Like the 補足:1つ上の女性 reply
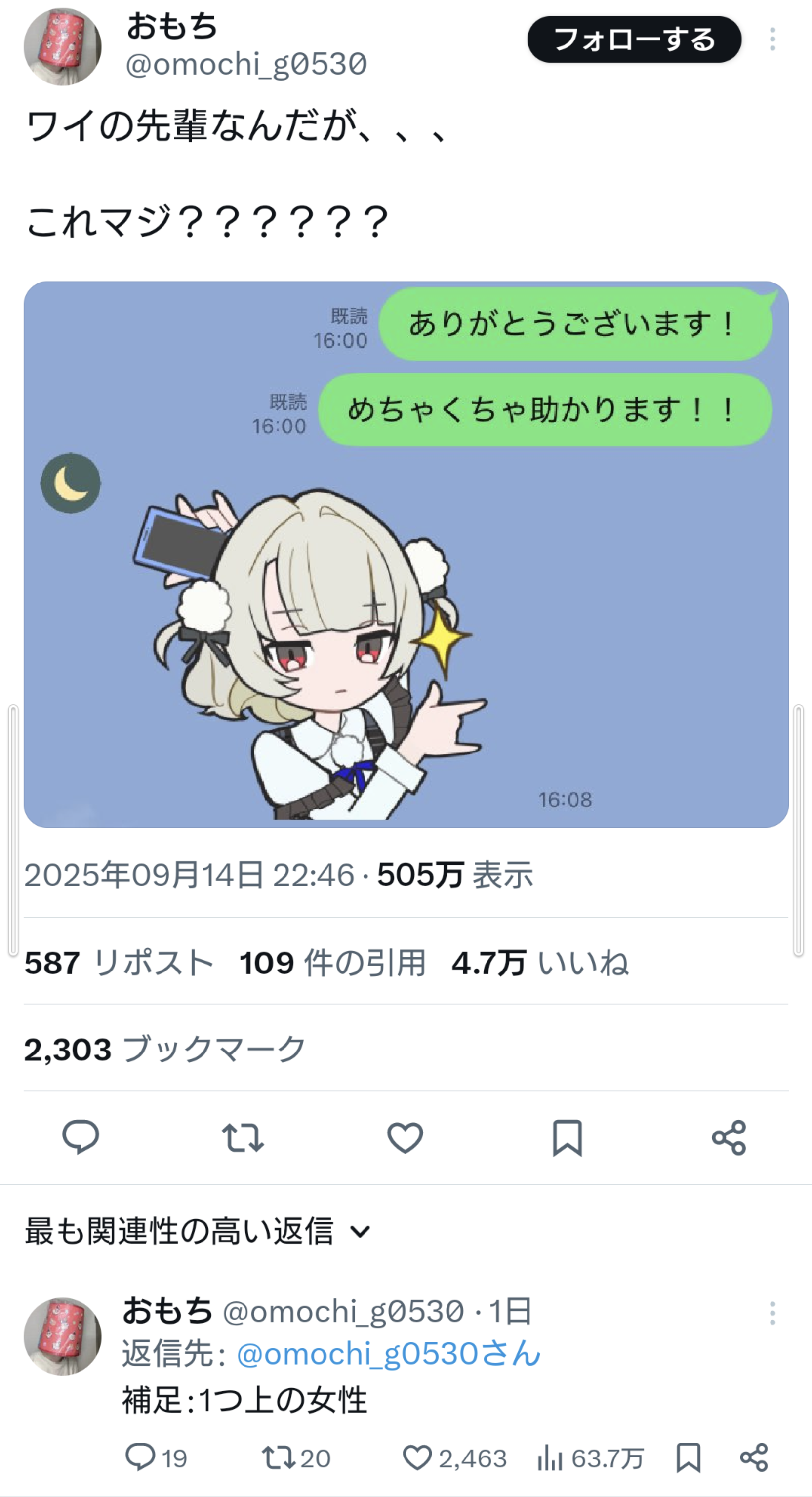Screen dimensions: 812x1497 coord(417,1457)
